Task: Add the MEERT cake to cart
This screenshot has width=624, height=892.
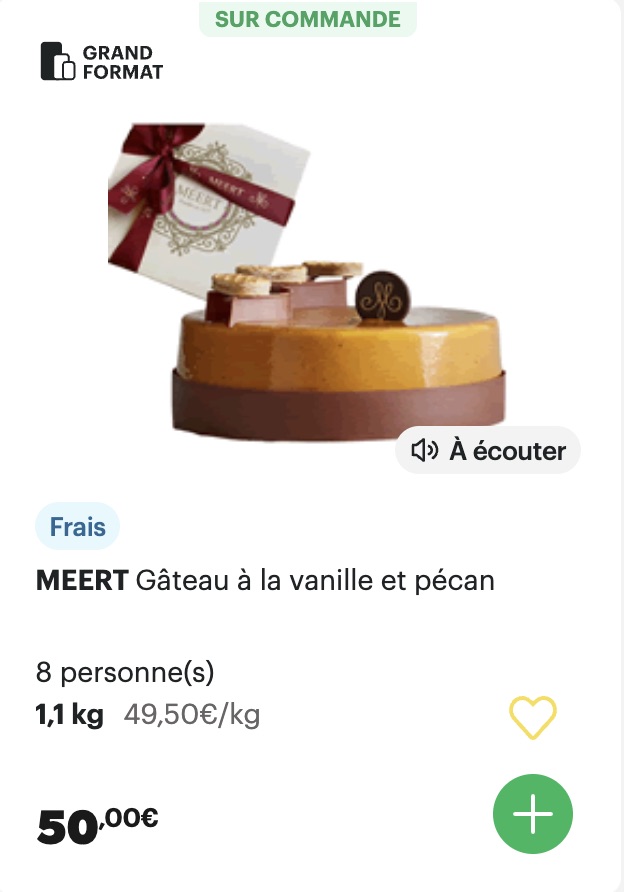Action: (x=533, y=815)
